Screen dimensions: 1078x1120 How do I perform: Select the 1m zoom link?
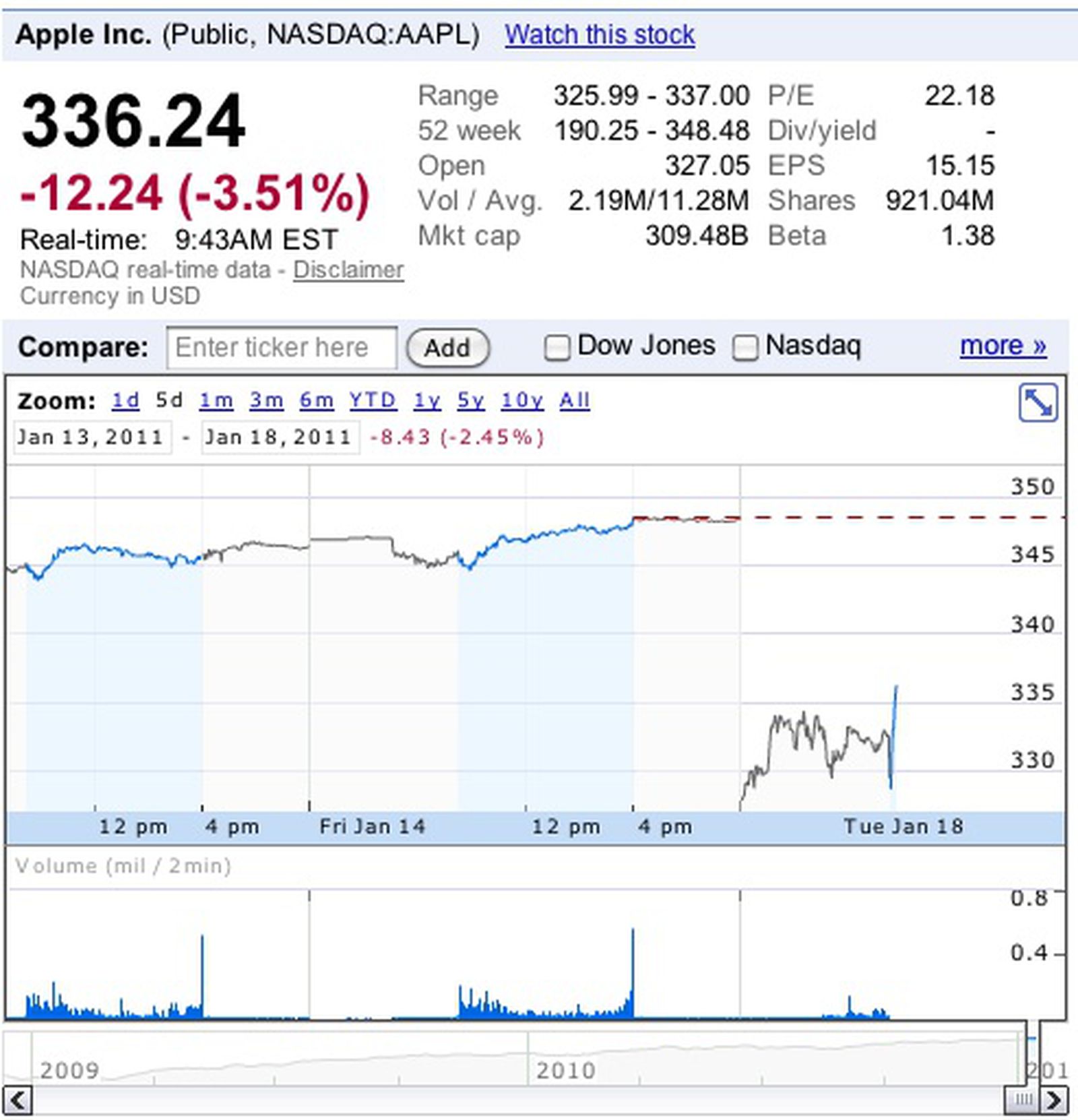[x=214, y=400]
